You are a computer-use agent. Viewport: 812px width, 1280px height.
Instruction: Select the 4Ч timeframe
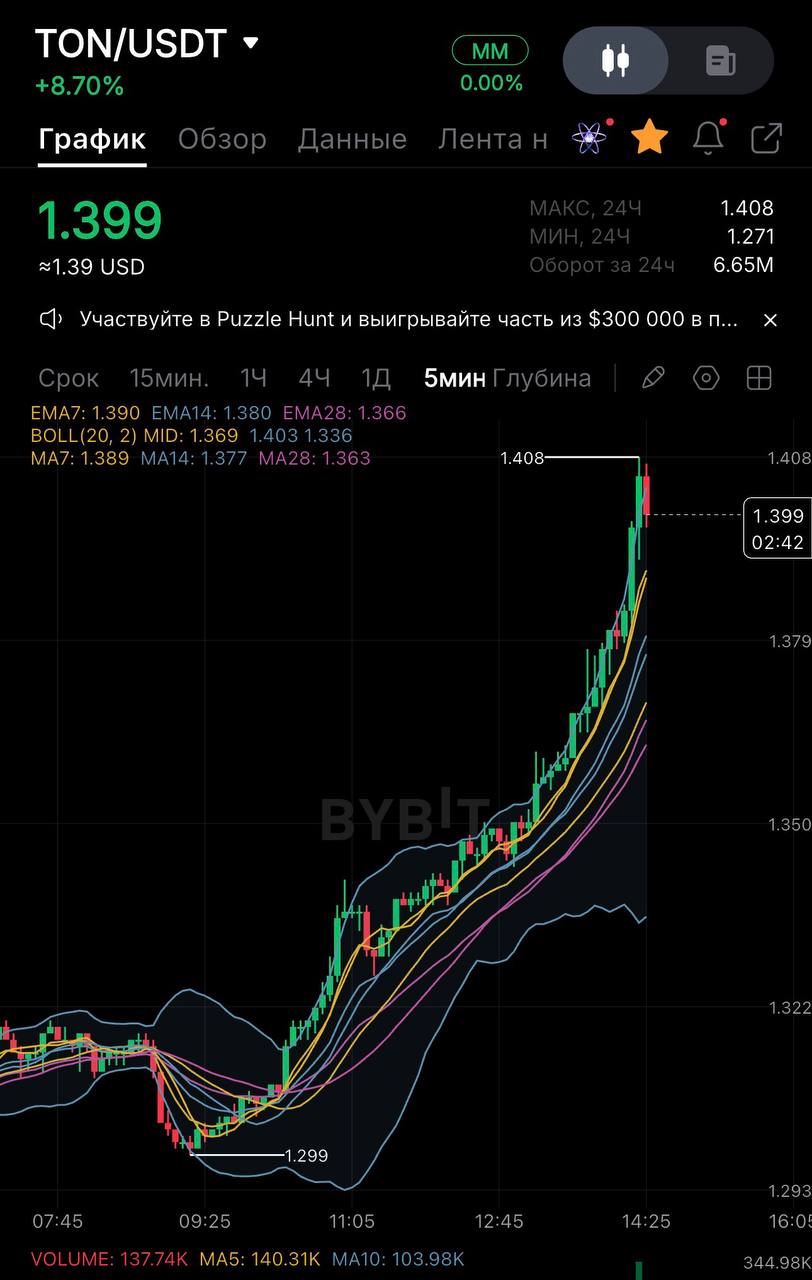pos(314,378)
